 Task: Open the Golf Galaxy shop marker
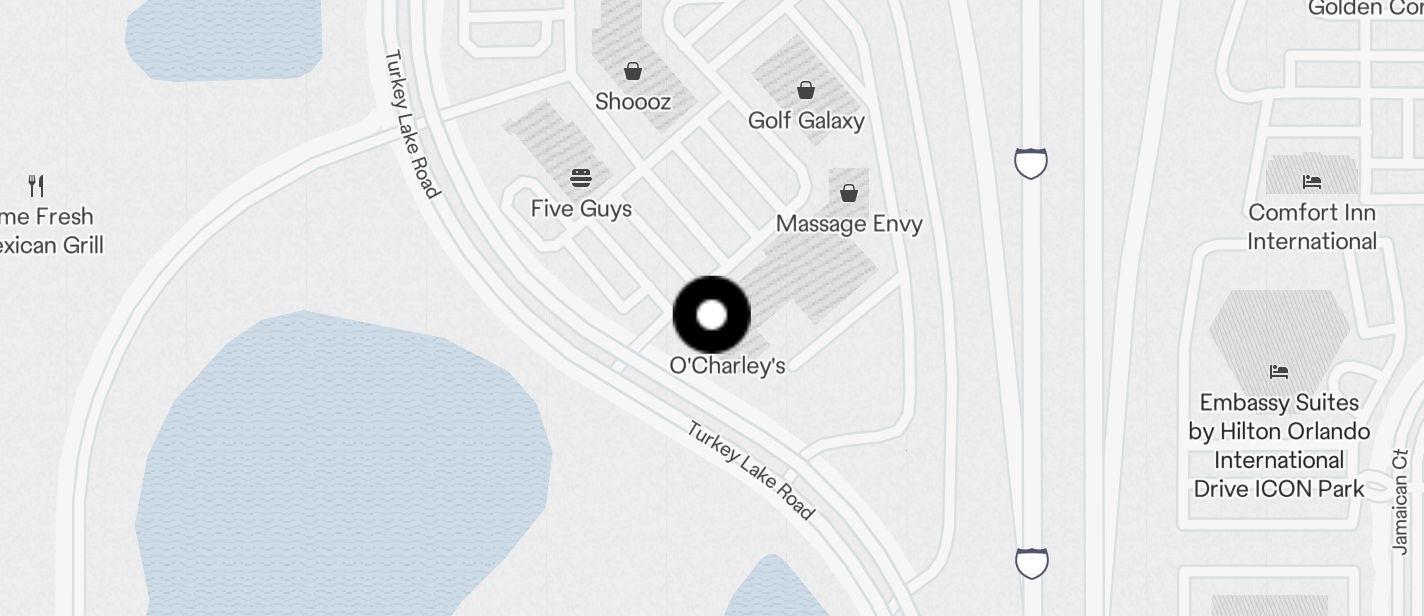[x=806, y=91]
